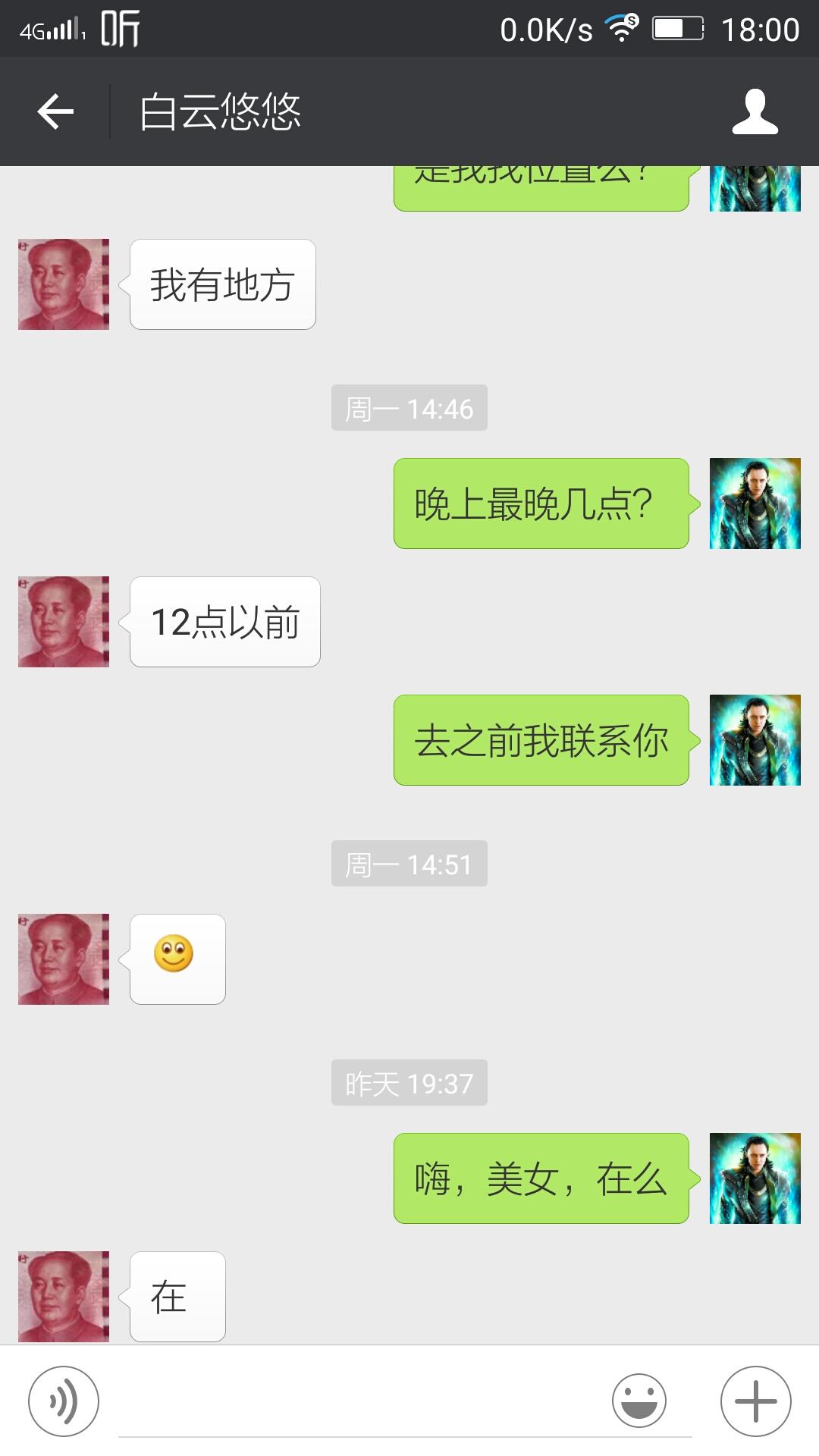Go back from the 白云悠悠 chat
Image resolution: width=819 pixels, height=1456 pixels.
click(x=55, y=112)
